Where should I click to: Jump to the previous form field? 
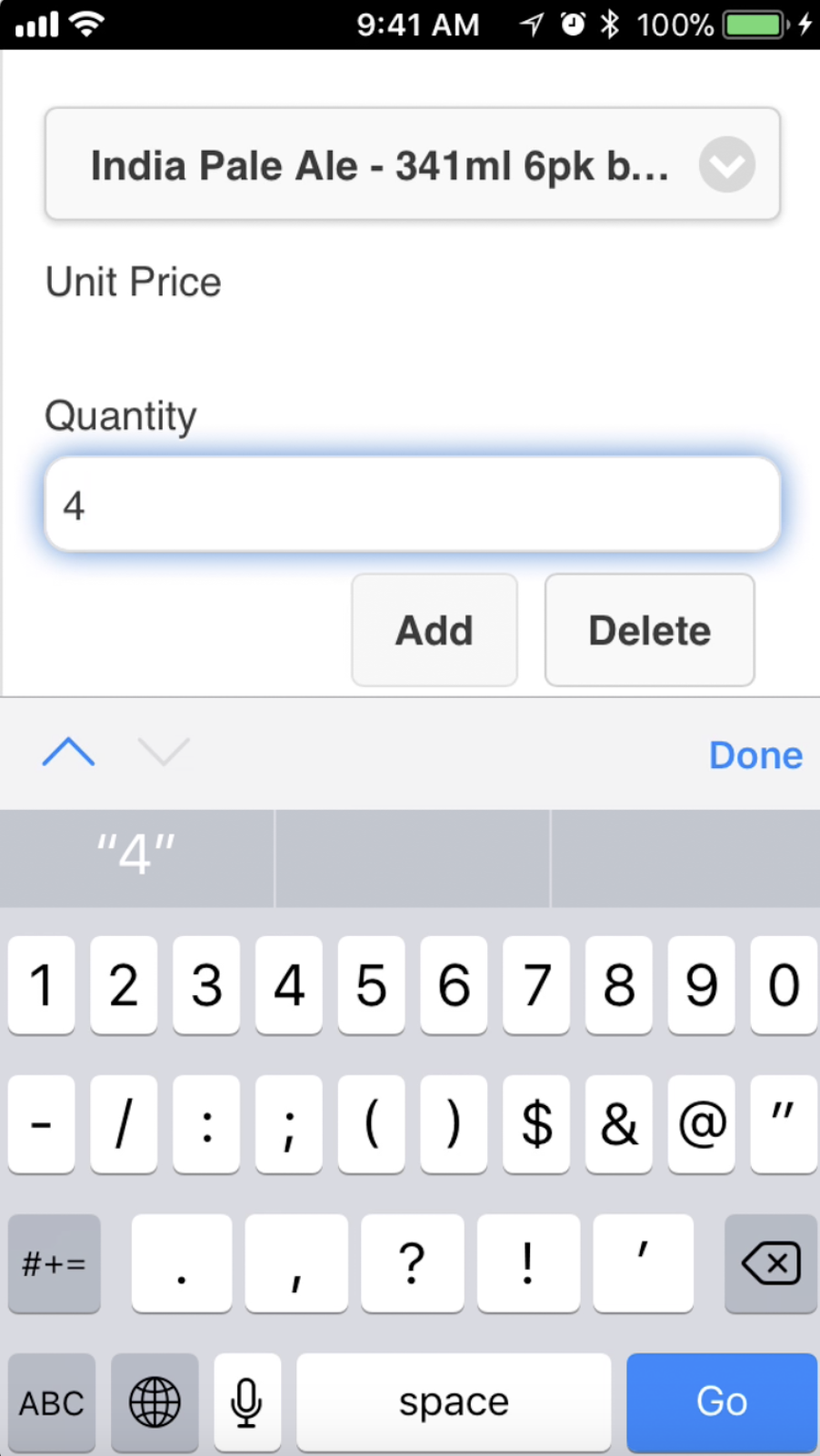pos(68,753)
